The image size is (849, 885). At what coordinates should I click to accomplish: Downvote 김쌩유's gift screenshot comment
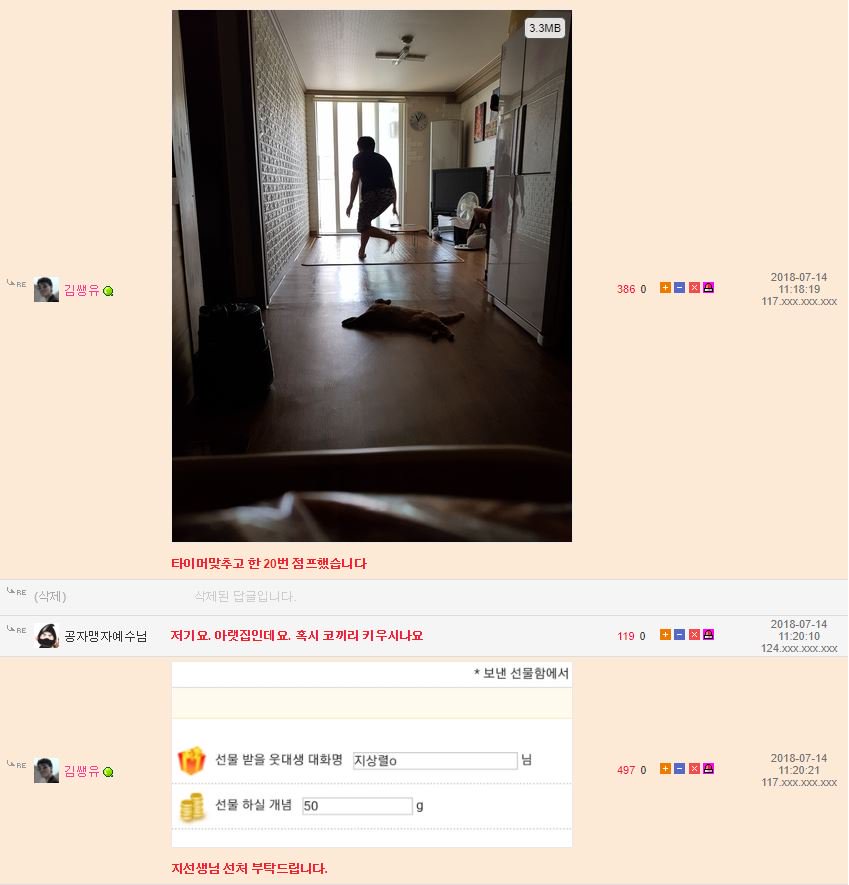point(679,769)
